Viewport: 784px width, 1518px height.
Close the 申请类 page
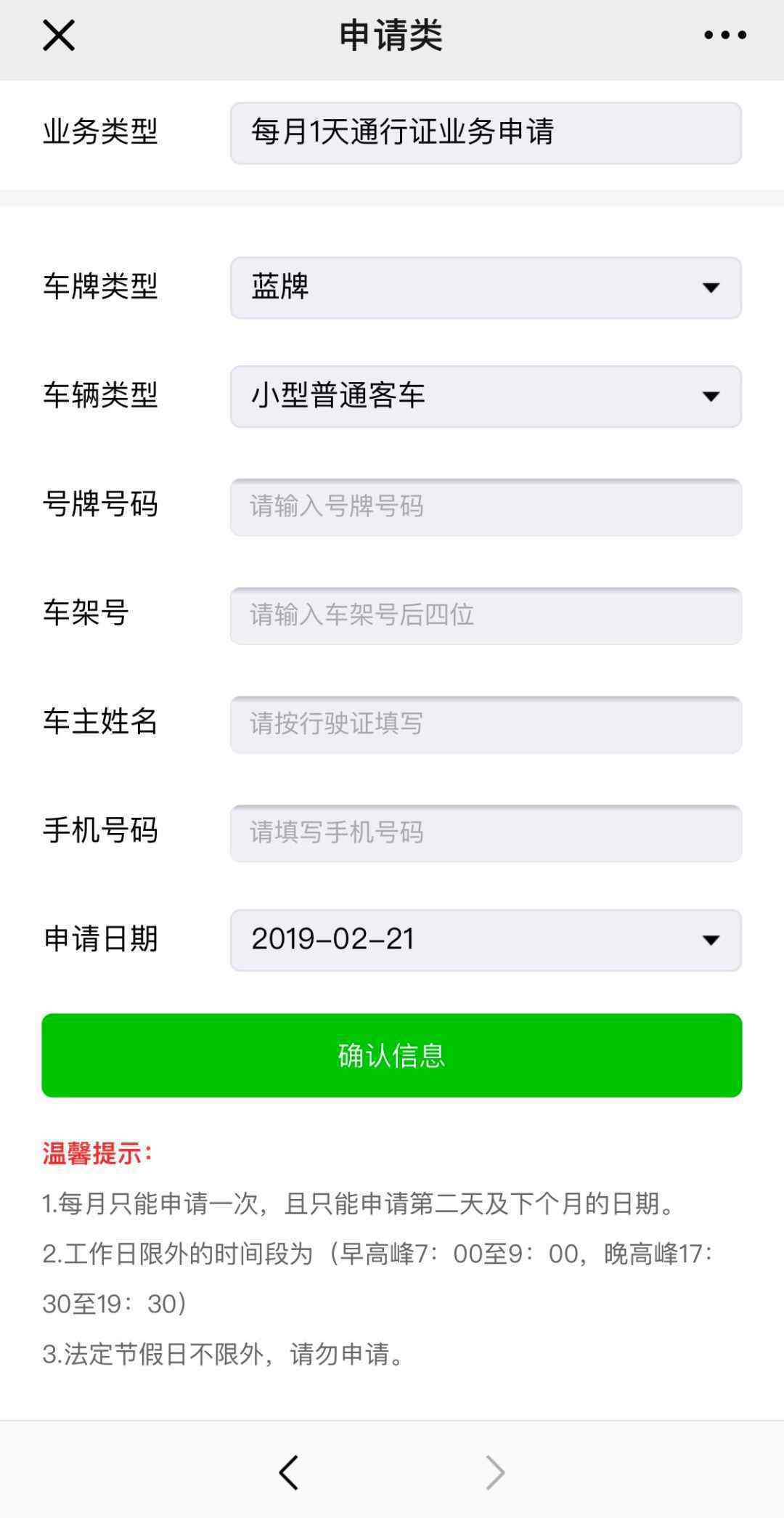pyautogui.click(x=59, y=35)
